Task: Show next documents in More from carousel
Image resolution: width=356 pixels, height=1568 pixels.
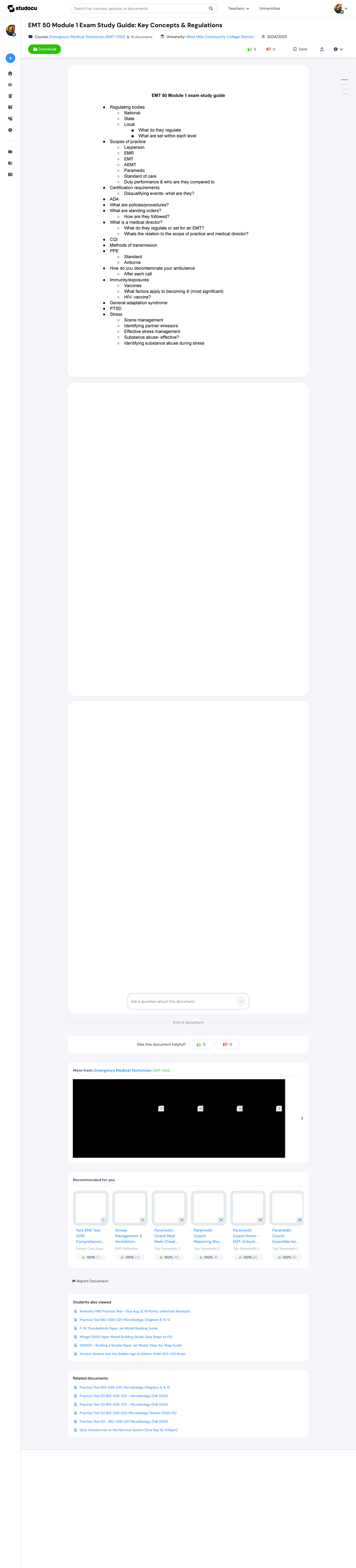Action: pyautogui.click(x=302, y=1119)
